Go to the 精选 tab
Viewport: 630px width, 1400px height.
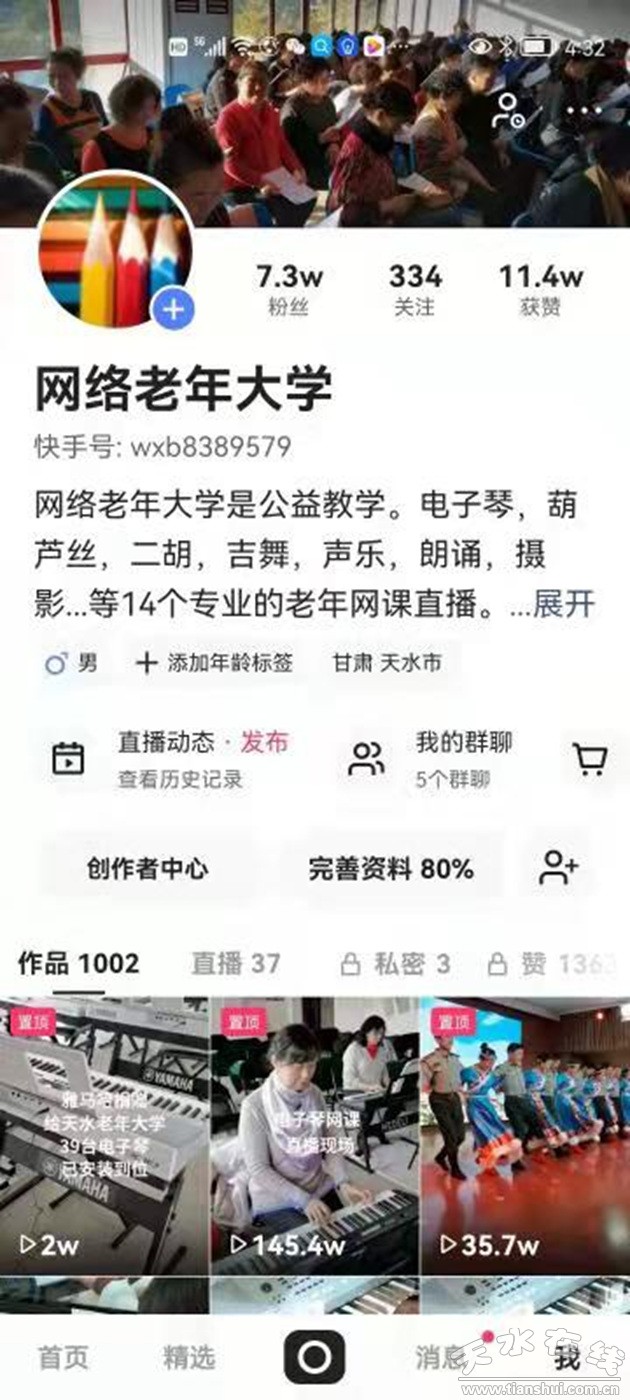189,1357
